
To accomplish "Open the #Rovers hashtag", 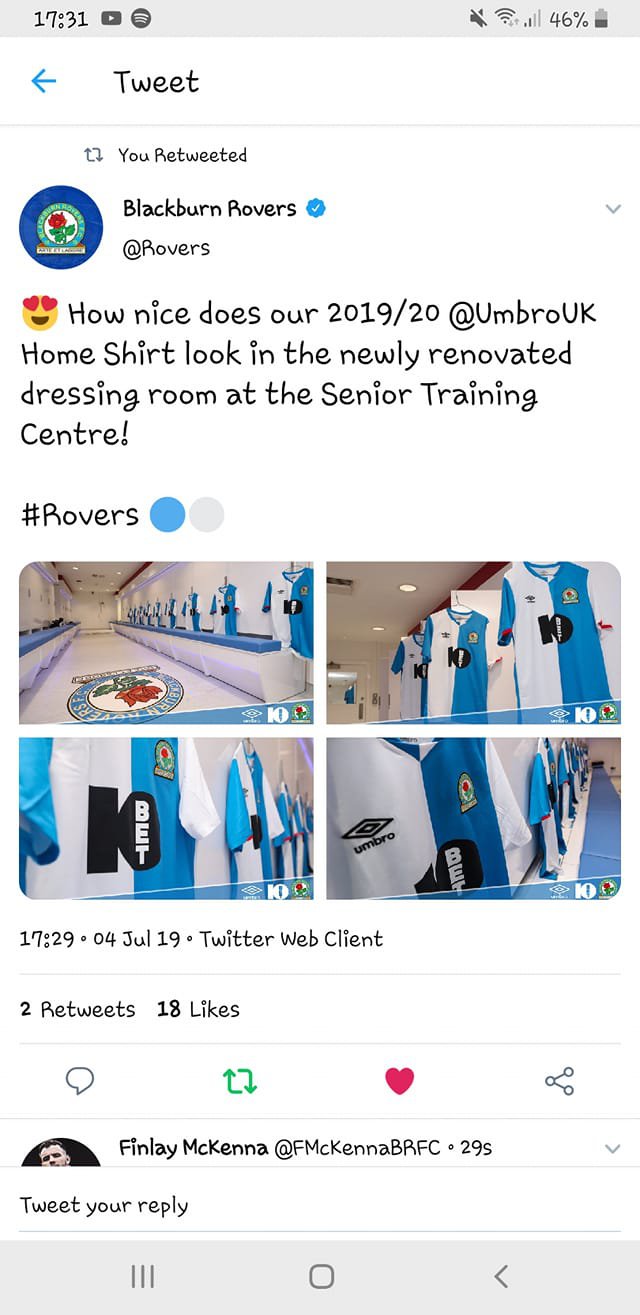I will (79, 515).
